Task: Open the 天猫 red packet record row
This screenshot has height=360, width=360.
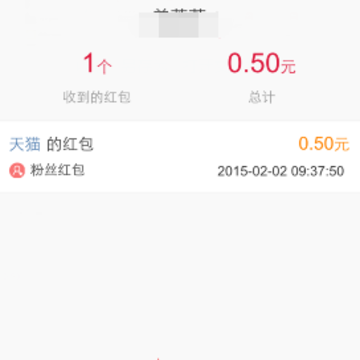Action: [x=180, y=157]
